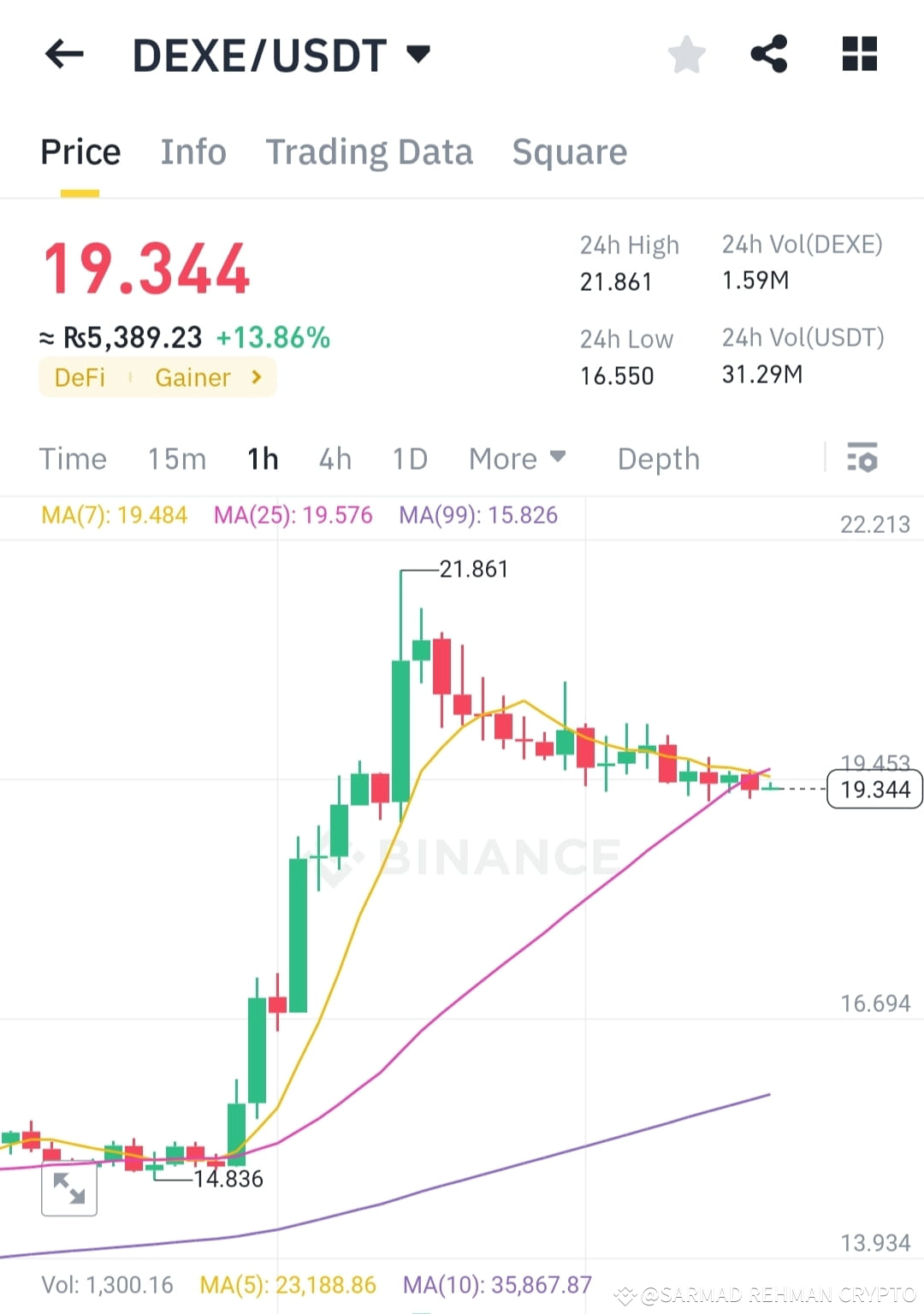Screen dimensions: 924x1314
Task: View the Depth chart
Action: coord(658,459)
